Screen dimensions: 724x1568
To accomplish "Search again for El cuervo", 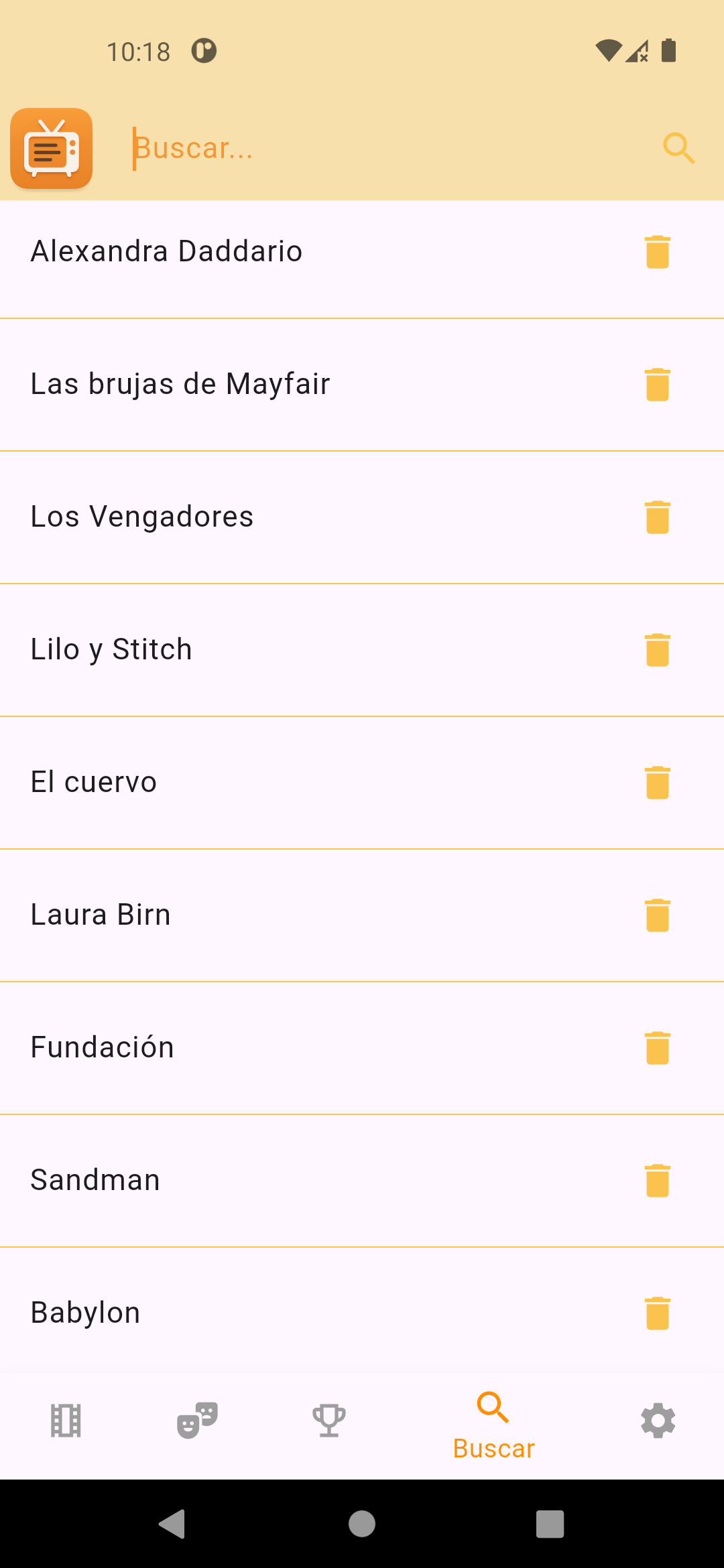I will pyautogui.click(x=94, y=782).
